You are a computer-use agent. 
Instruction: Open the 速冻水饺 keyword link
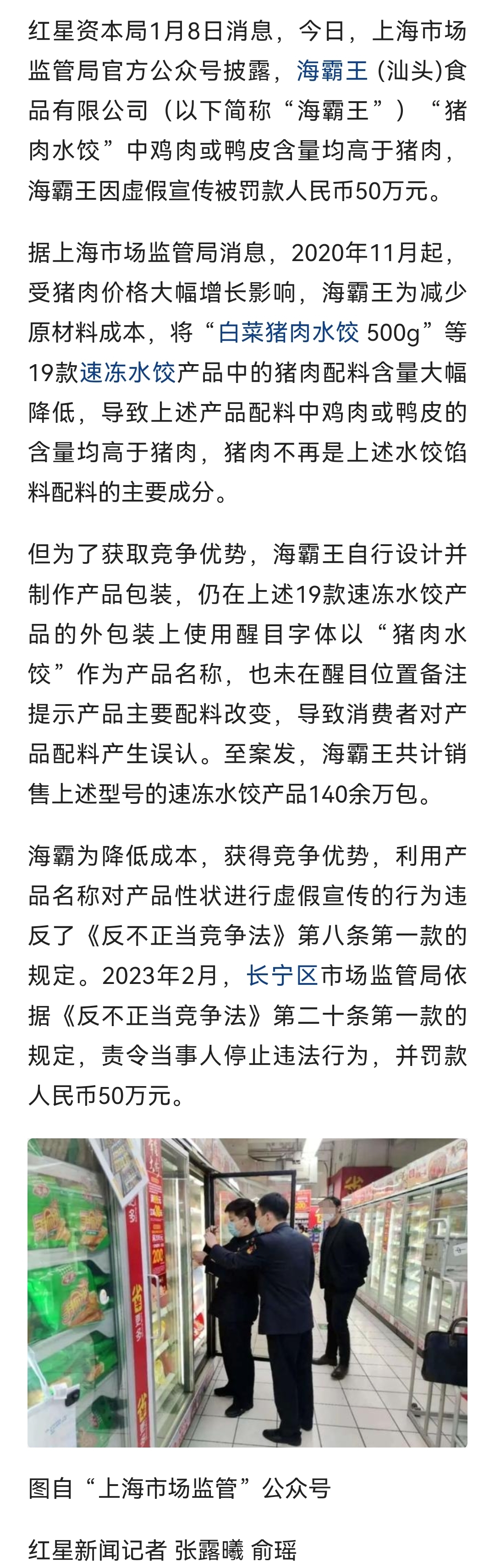128,372
